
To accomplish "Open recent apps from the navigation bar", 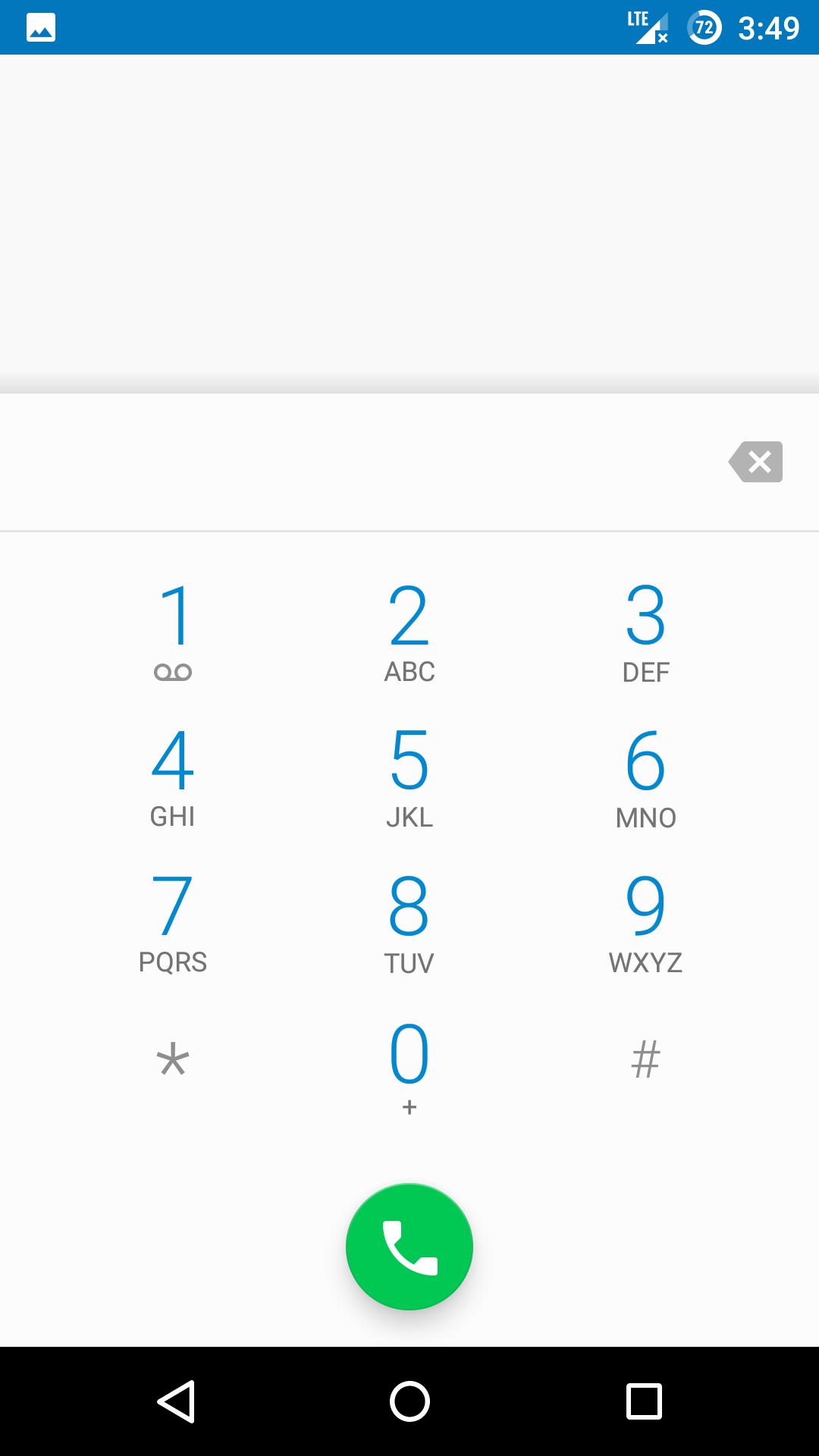I will pyautogui.click(x=644, y=1401).
